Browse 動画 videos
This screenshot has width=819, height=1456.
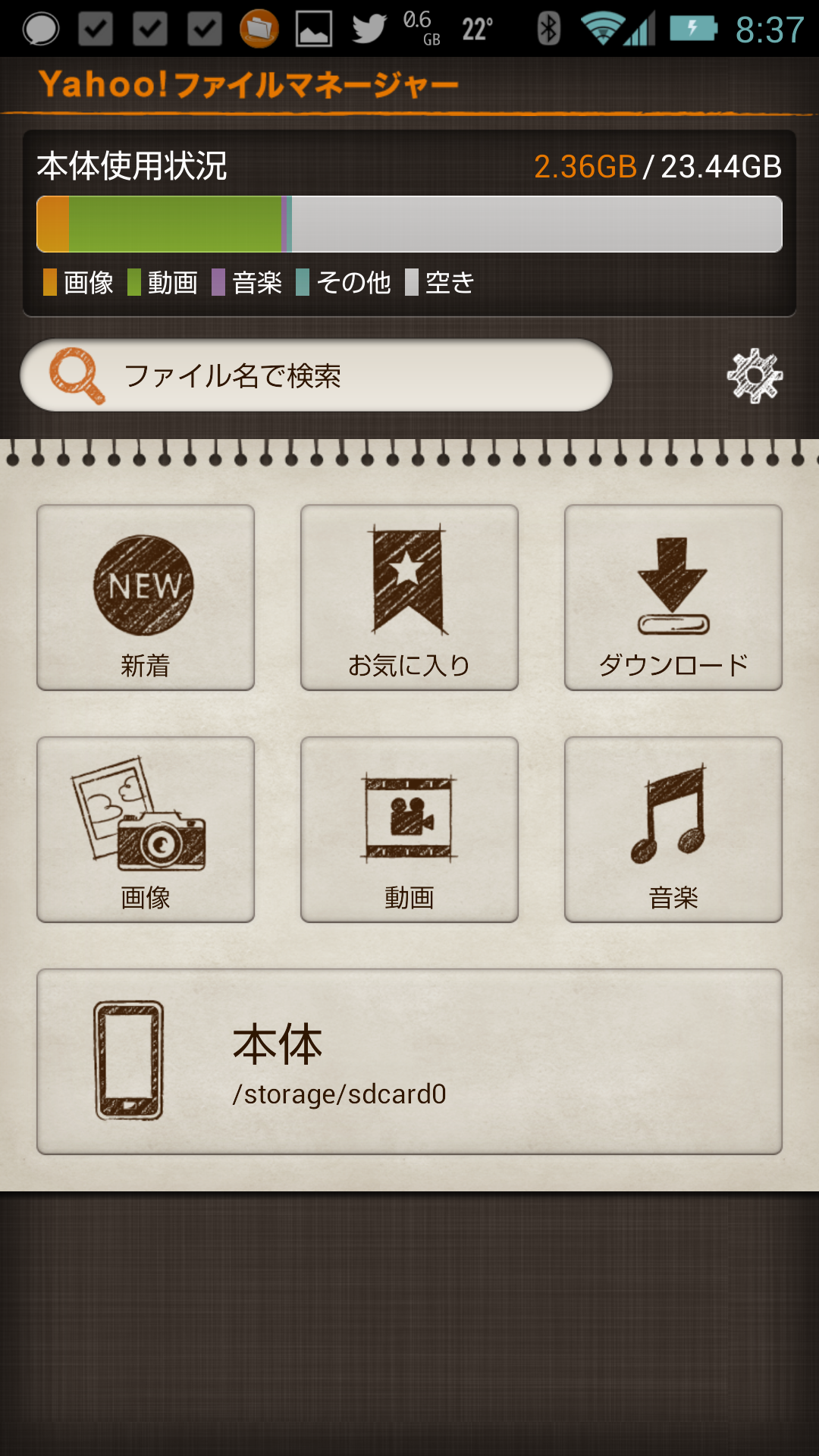click(x=409, y=830)
